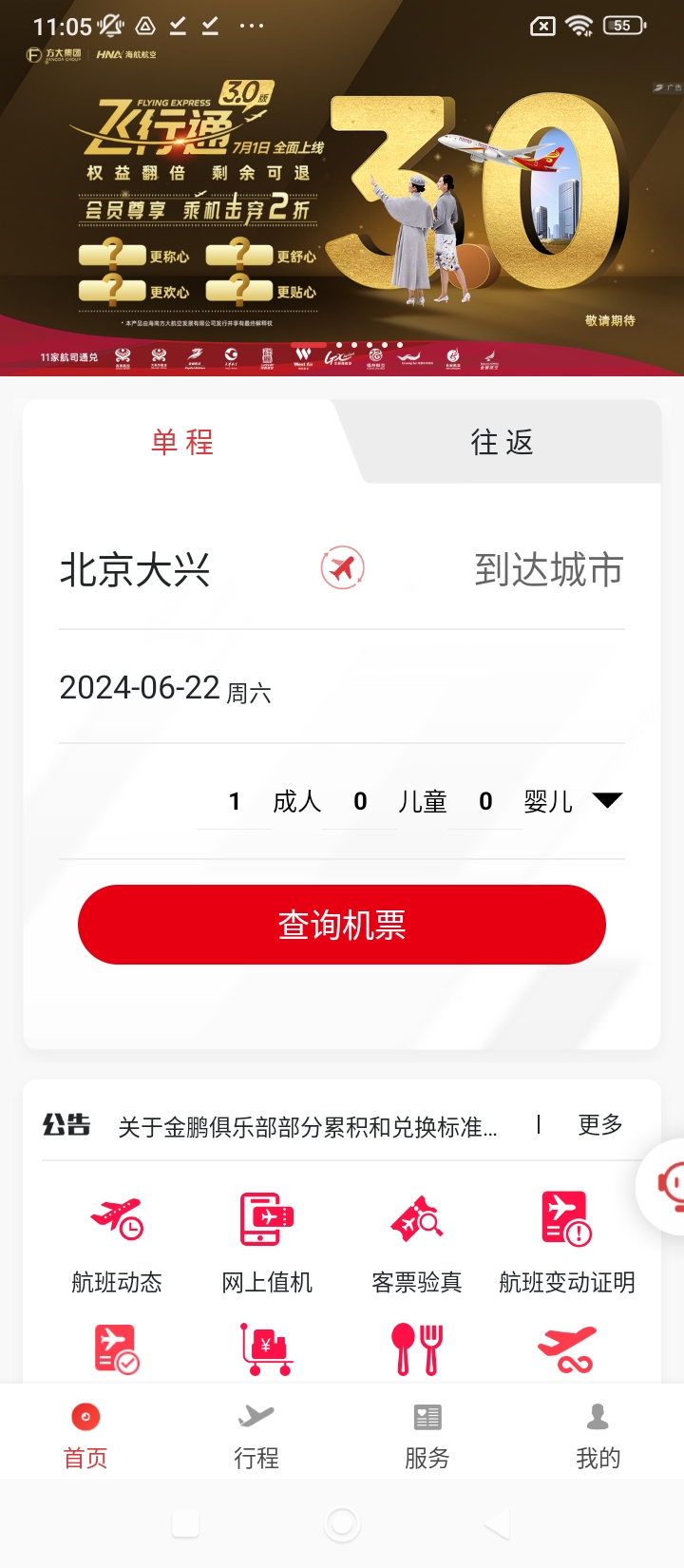Read the 金鹏俱乐部 announcement
The height and width of the screenshot is (1568, 684).
click(x=307, y=1127)
